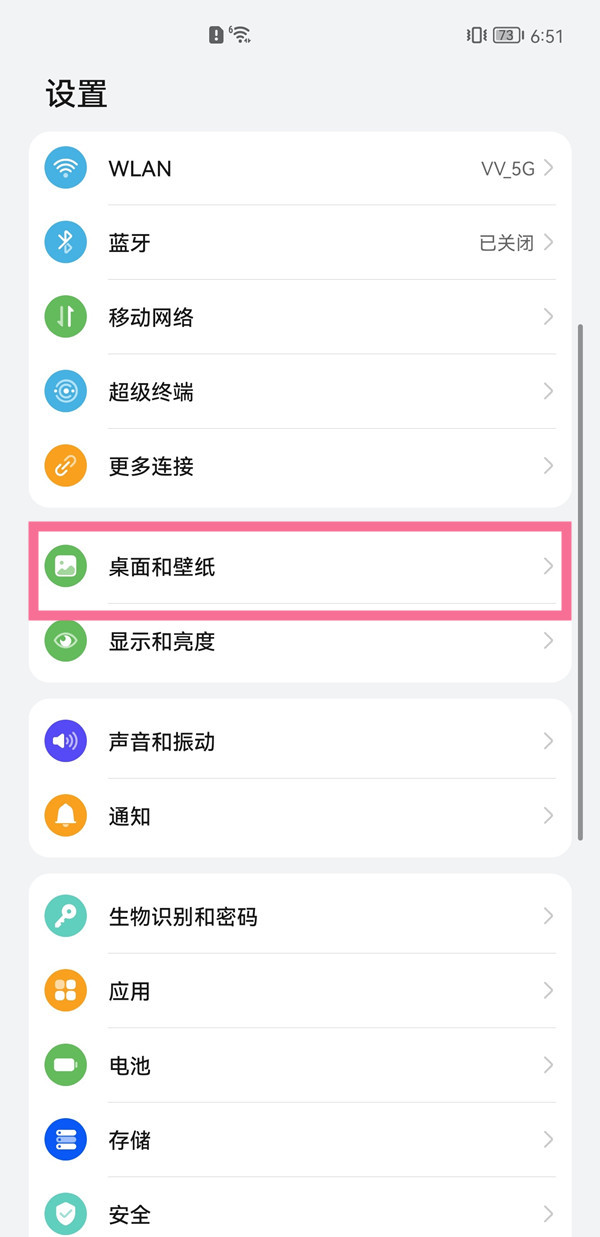The height and width of the screenshot is (1237, 600).
Task: Open WLAN settings
Action: (x=300, y=168)
